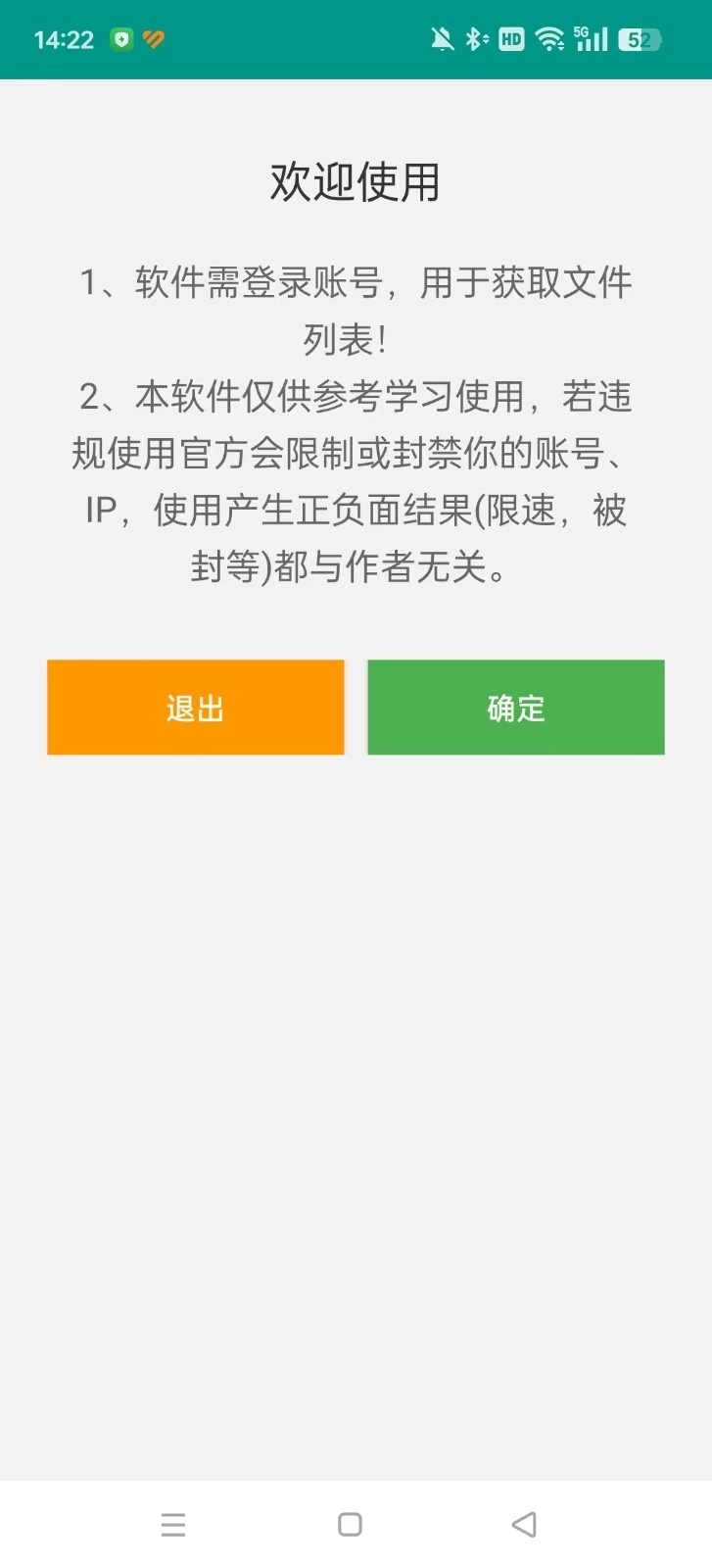Viewport: 712px width, 1568px height.
Task: Tap the home navigation button
Action: 349,1525
